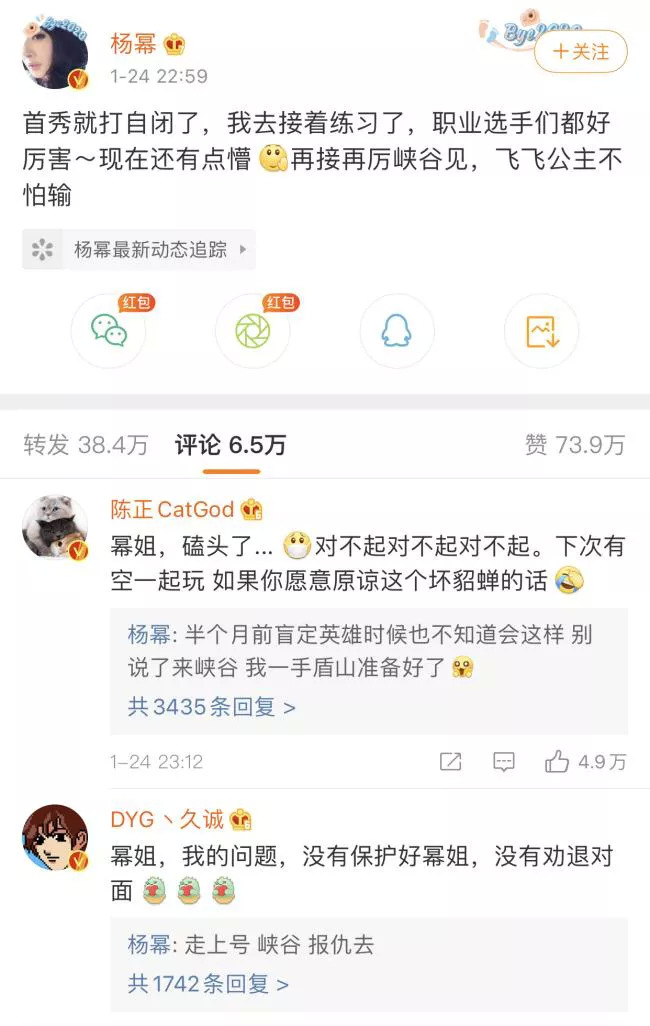Share post to WeChat
Image resolution: width=650 pixels, height=1026 pixels.
108,331
